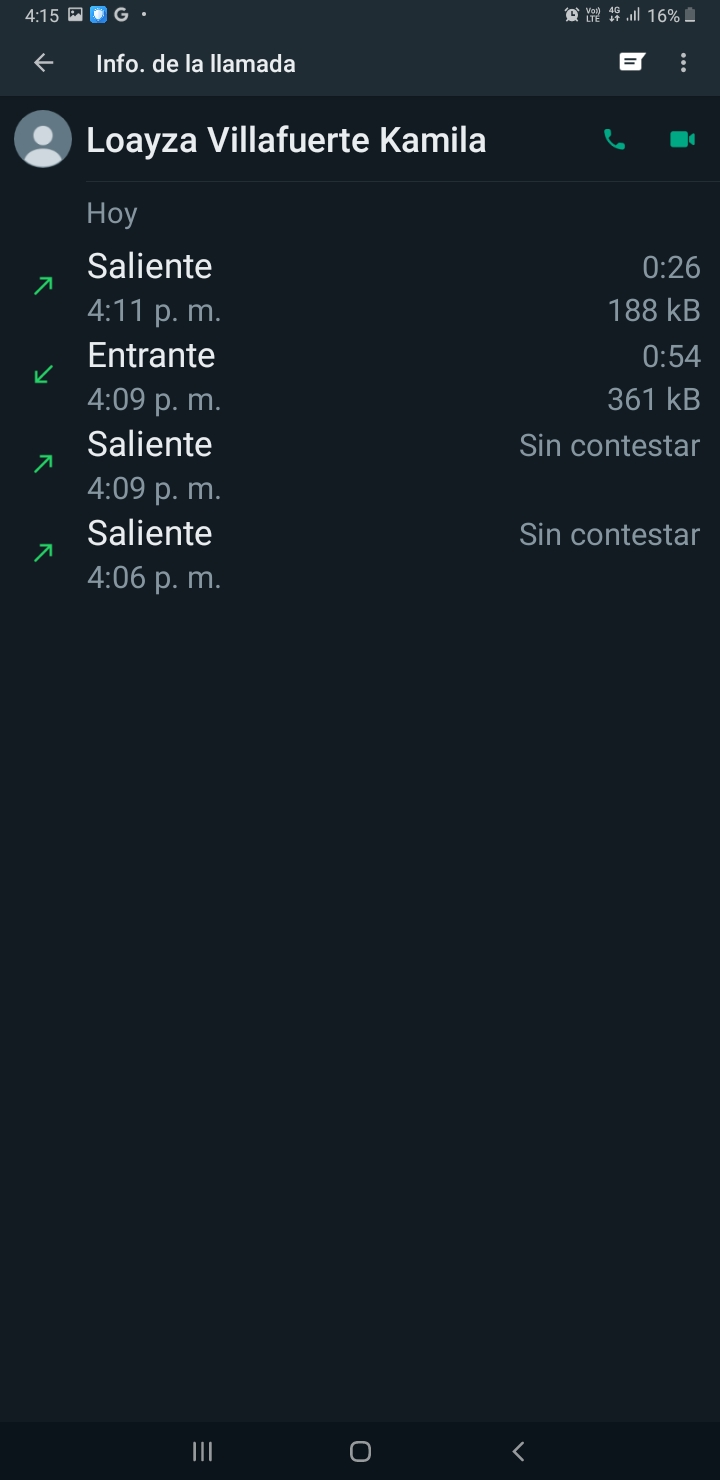Open recent apps from navigation bar
720x1480 pixels.
[x=202, y=1451]
